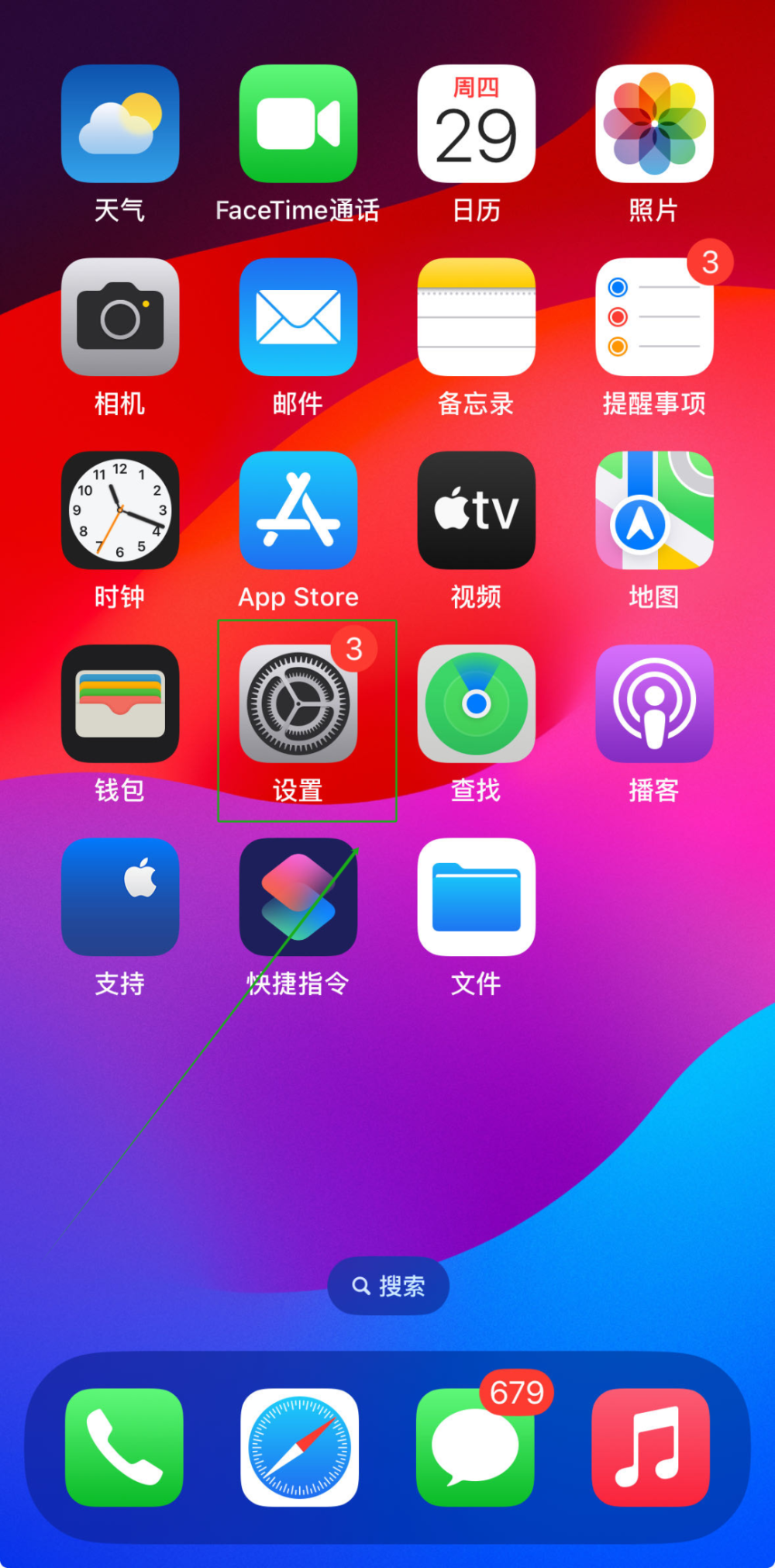
Task: Open the 邮件 mail app
Action: coord(298,317)
